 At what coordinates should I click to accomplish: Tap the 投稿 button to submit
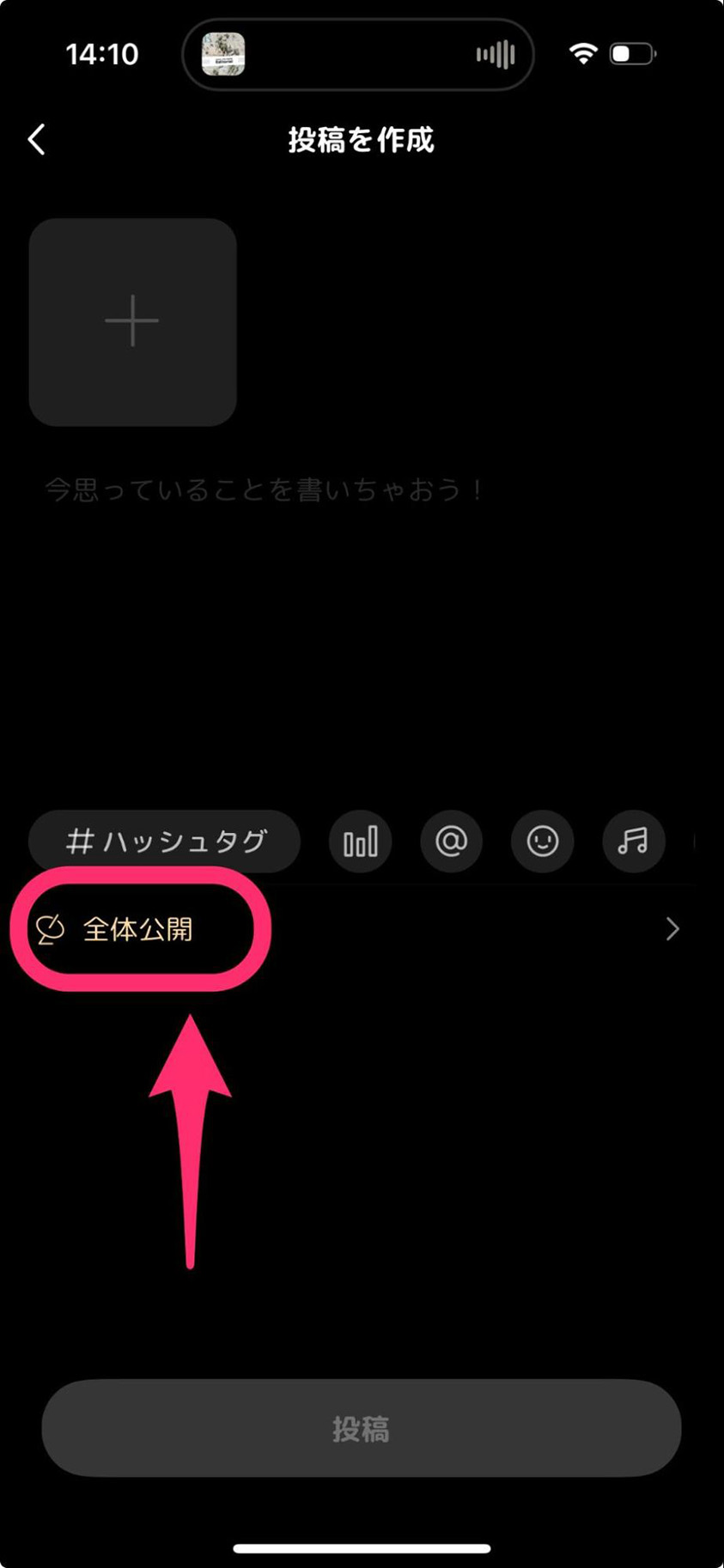point(361,1429)
